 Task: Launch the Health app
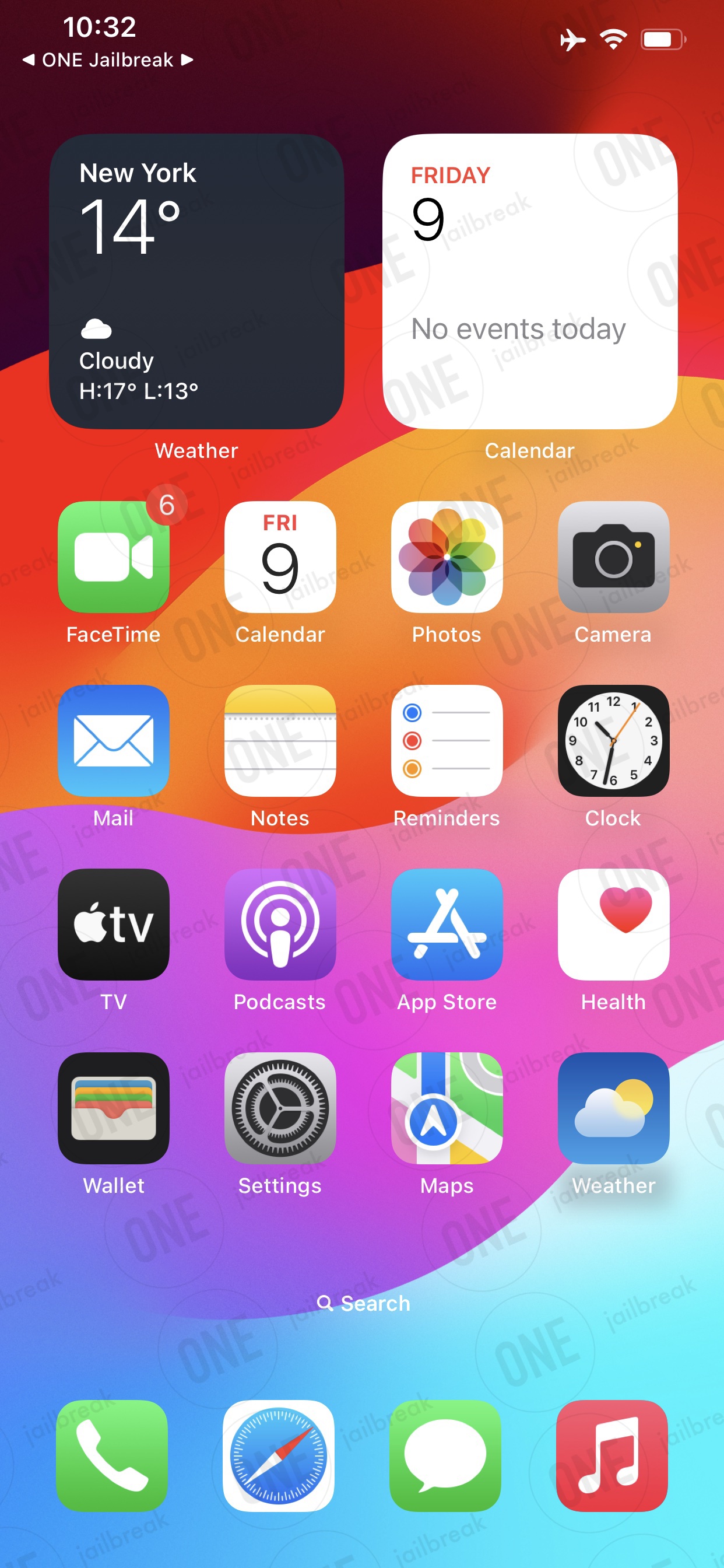[x=613, y=925]
